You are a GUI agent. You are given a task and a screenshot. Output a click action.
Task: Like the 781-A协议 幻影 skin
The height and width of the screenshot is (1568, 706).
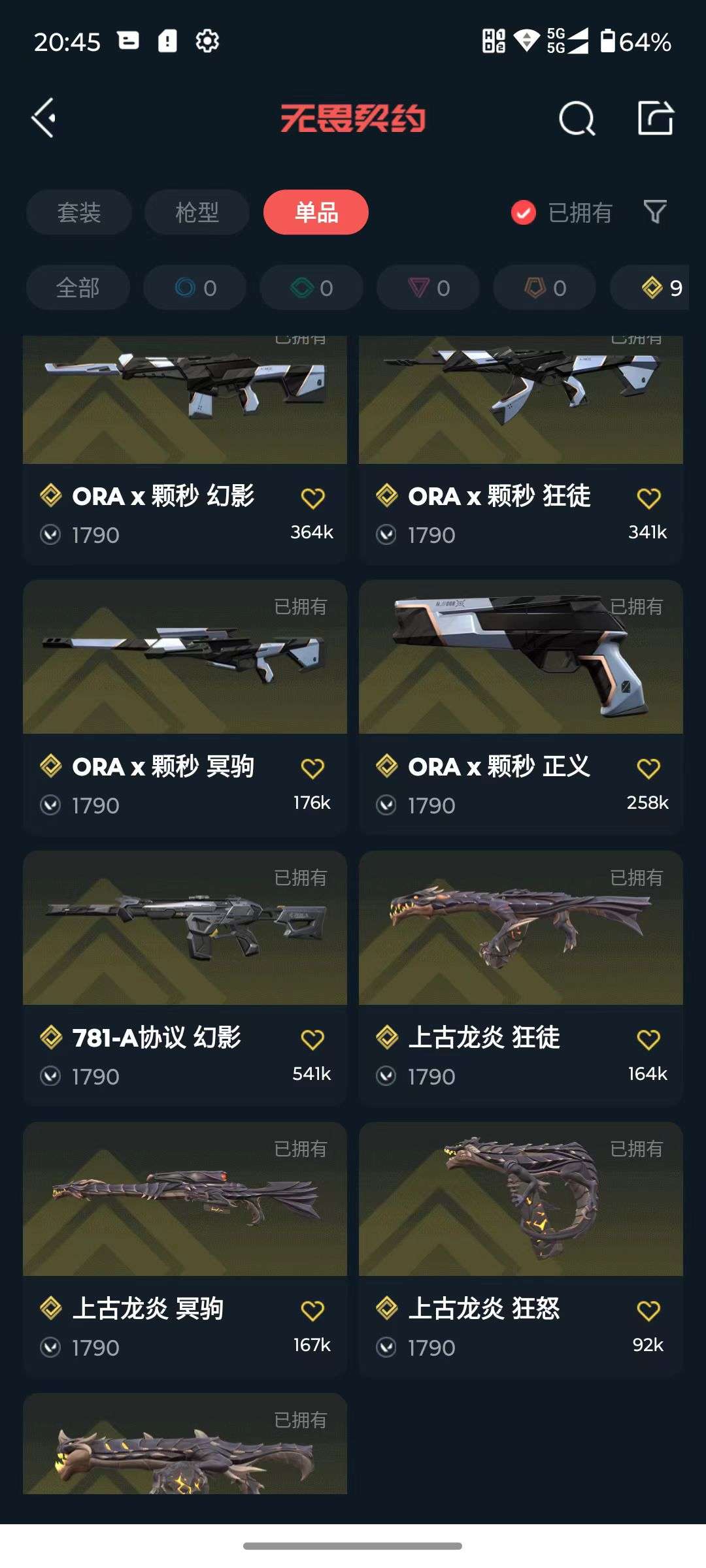coord(312,1039)
